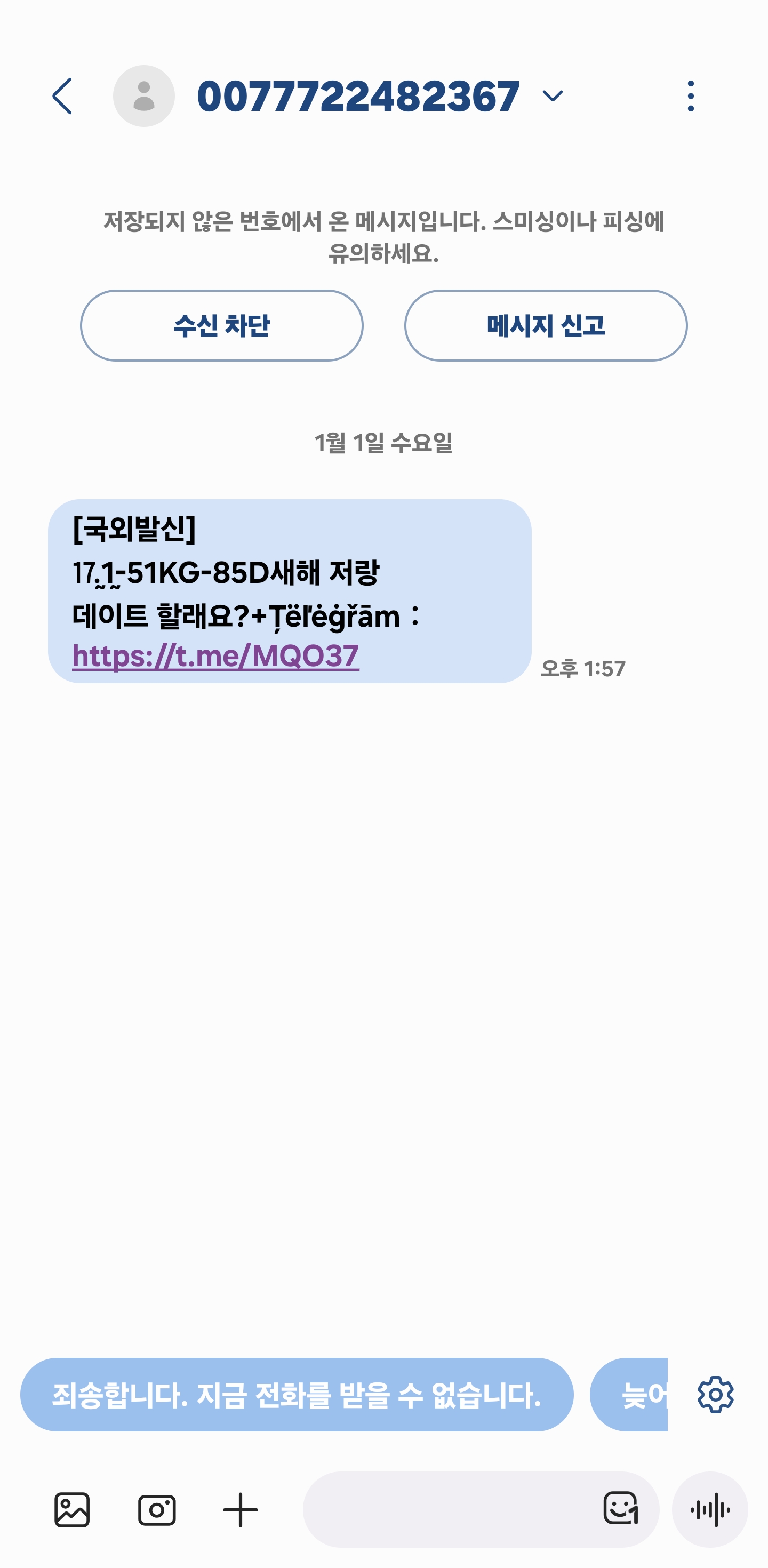Open the three-dot overflow menu
Screen dimensions: 768x1568
(x=690, y=96)
